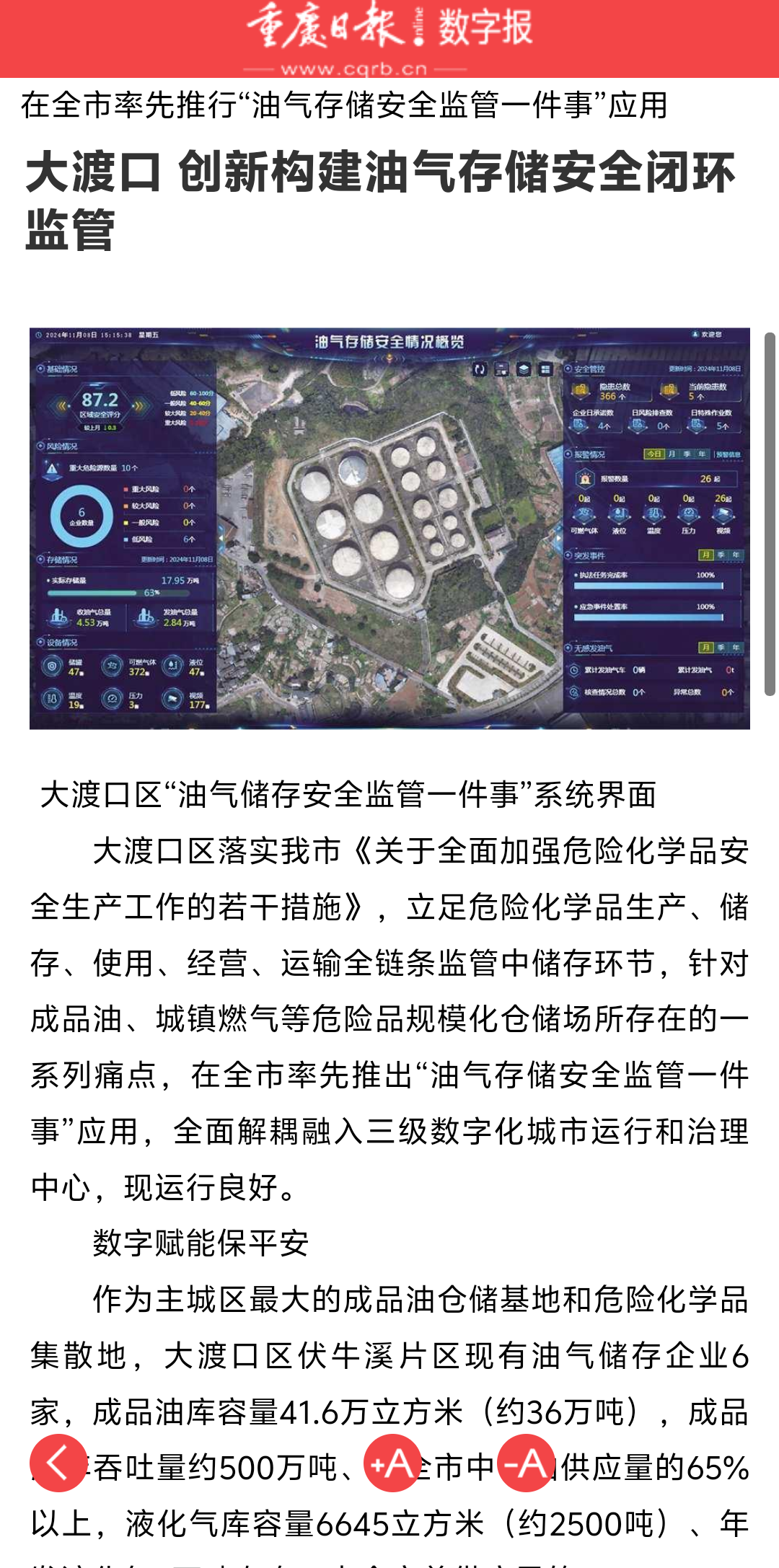Screen dimensions: 779x1568
Task: Increase font size with +A button
Action: 392,1463
